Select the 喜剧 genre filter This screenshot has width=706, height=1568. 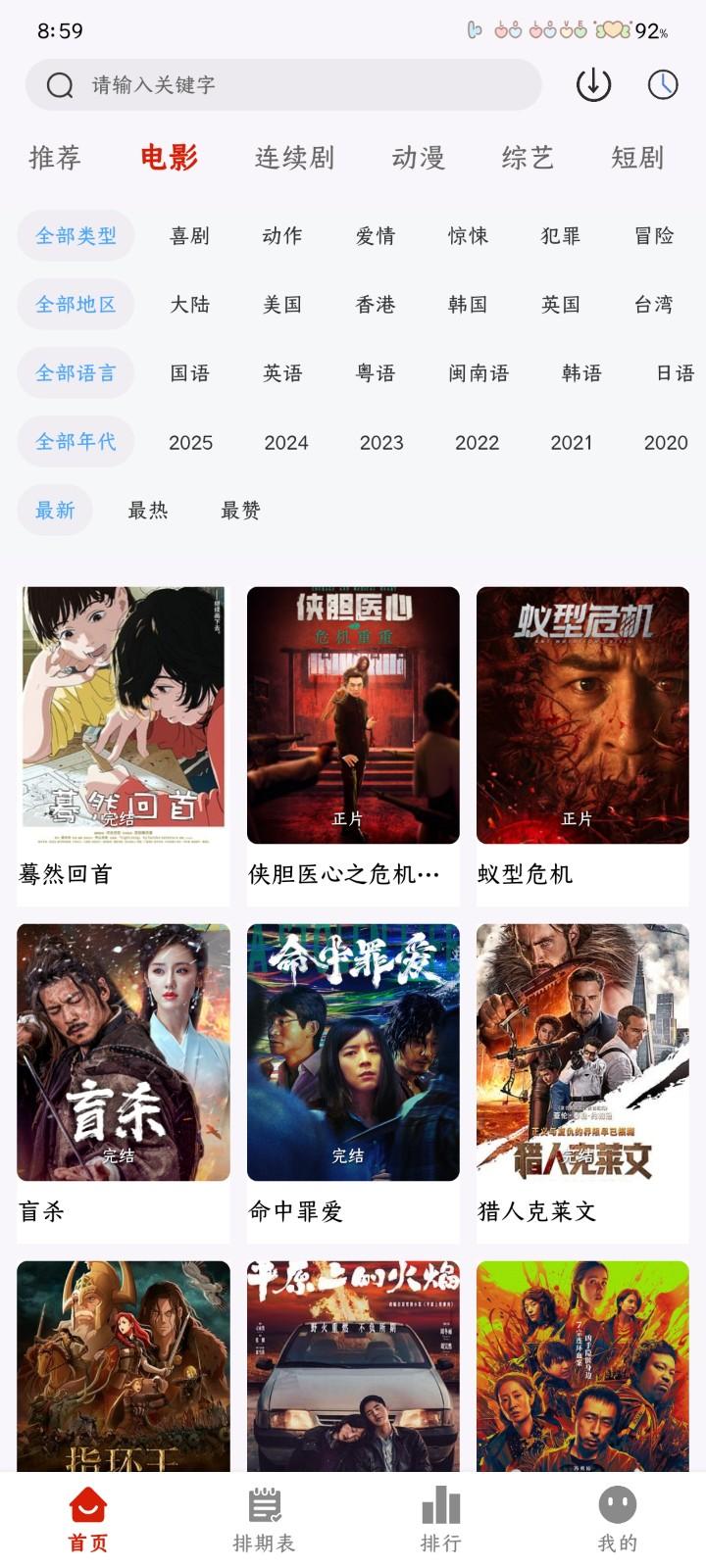(189, 235)
